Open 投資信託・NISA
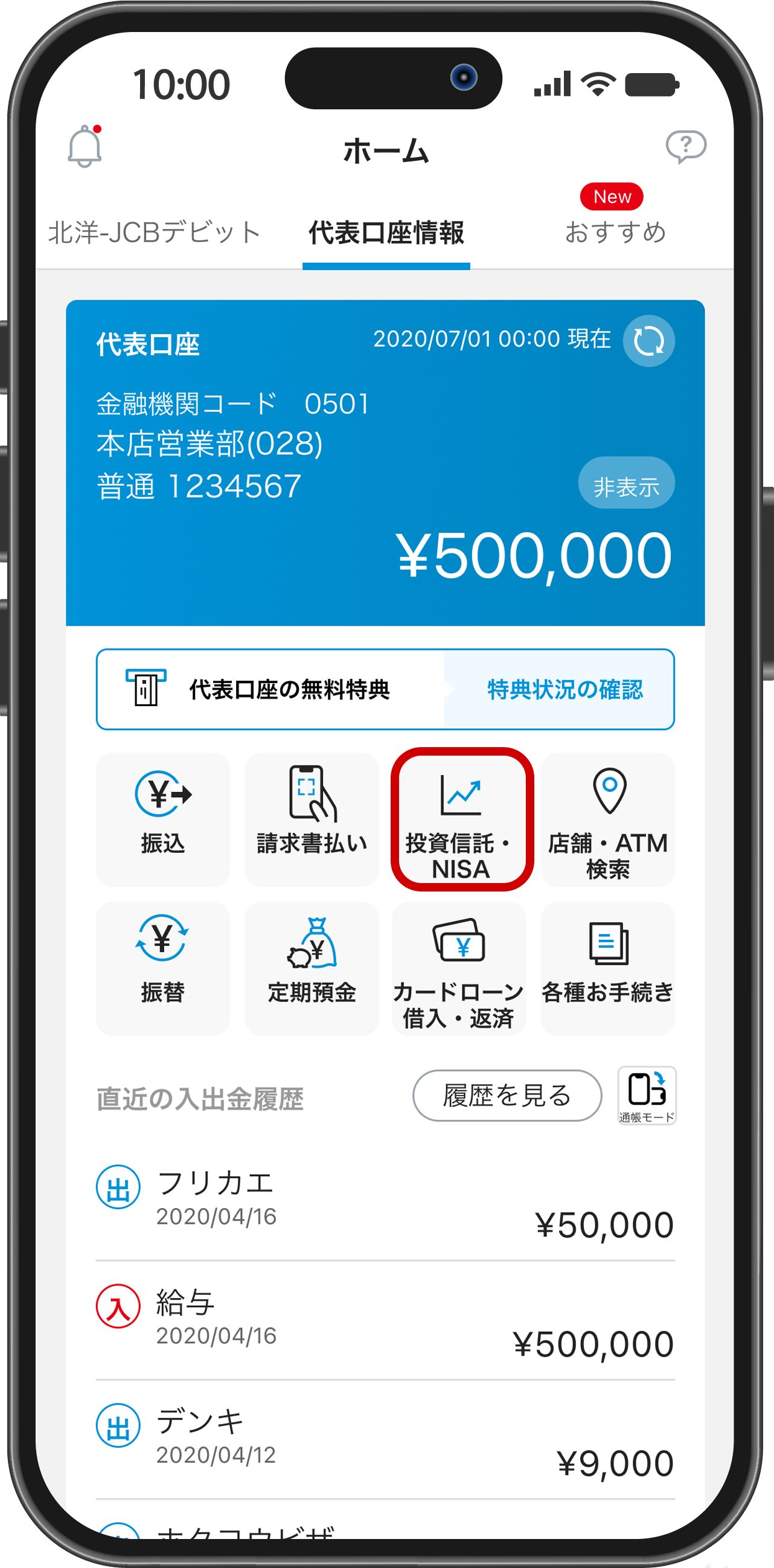 coord(461,819)
